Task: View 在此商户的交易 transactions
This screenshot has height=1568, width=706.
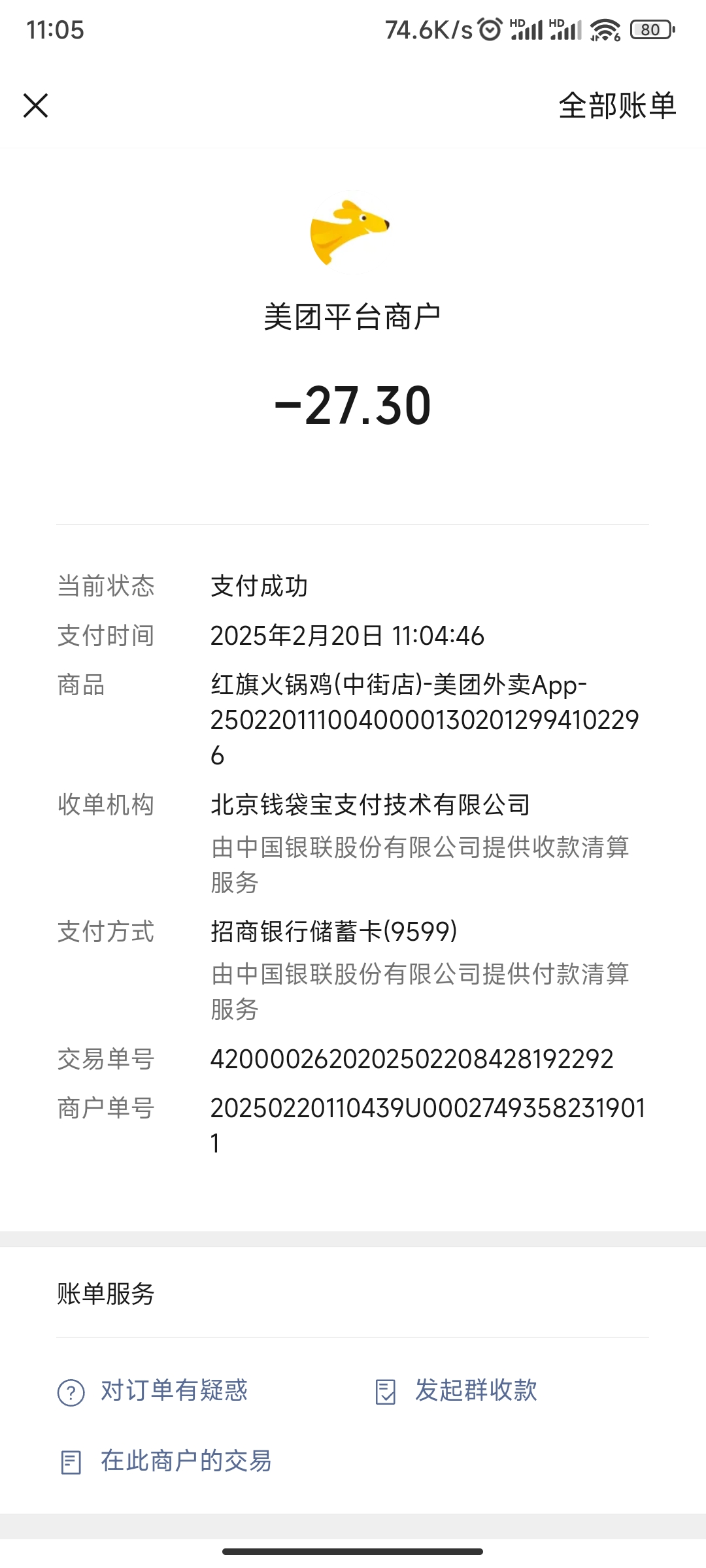Action: [165, 1462]
